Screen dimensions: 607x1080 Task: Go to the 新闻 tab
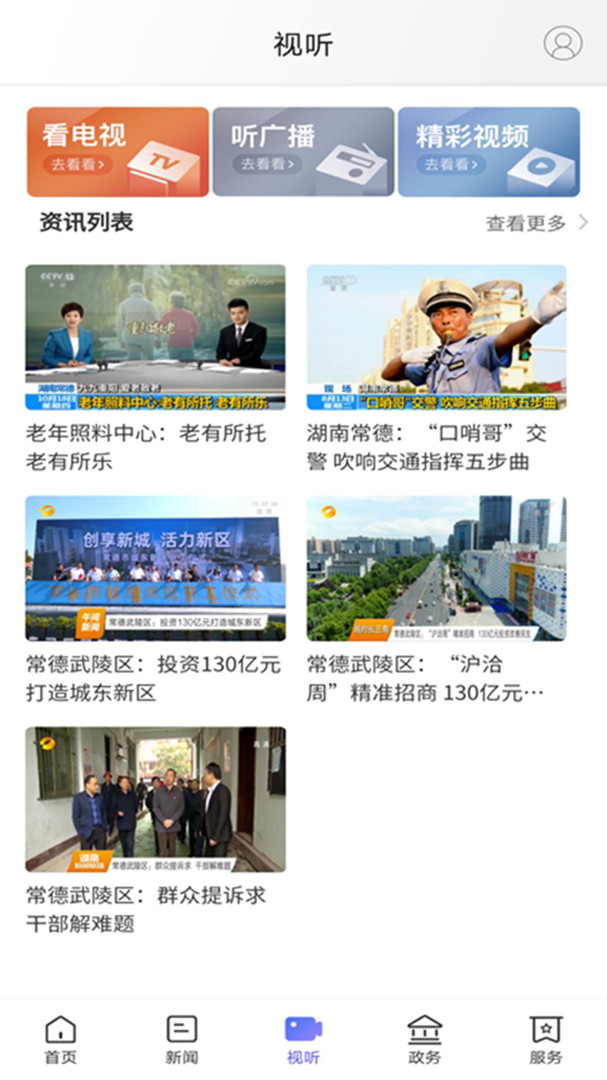pos(181,1039)
